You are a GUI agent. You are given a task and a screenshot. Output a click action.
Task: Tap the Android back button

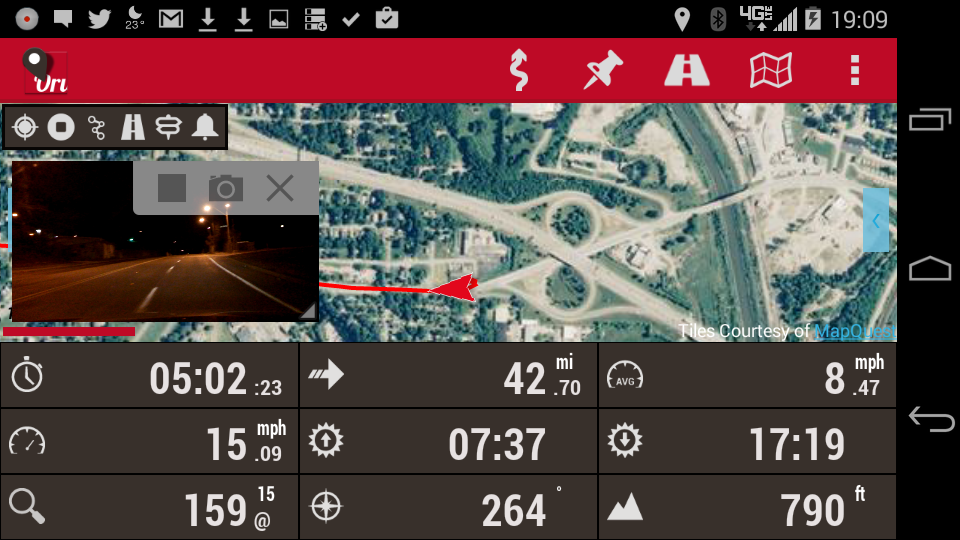tap(930, 418)
